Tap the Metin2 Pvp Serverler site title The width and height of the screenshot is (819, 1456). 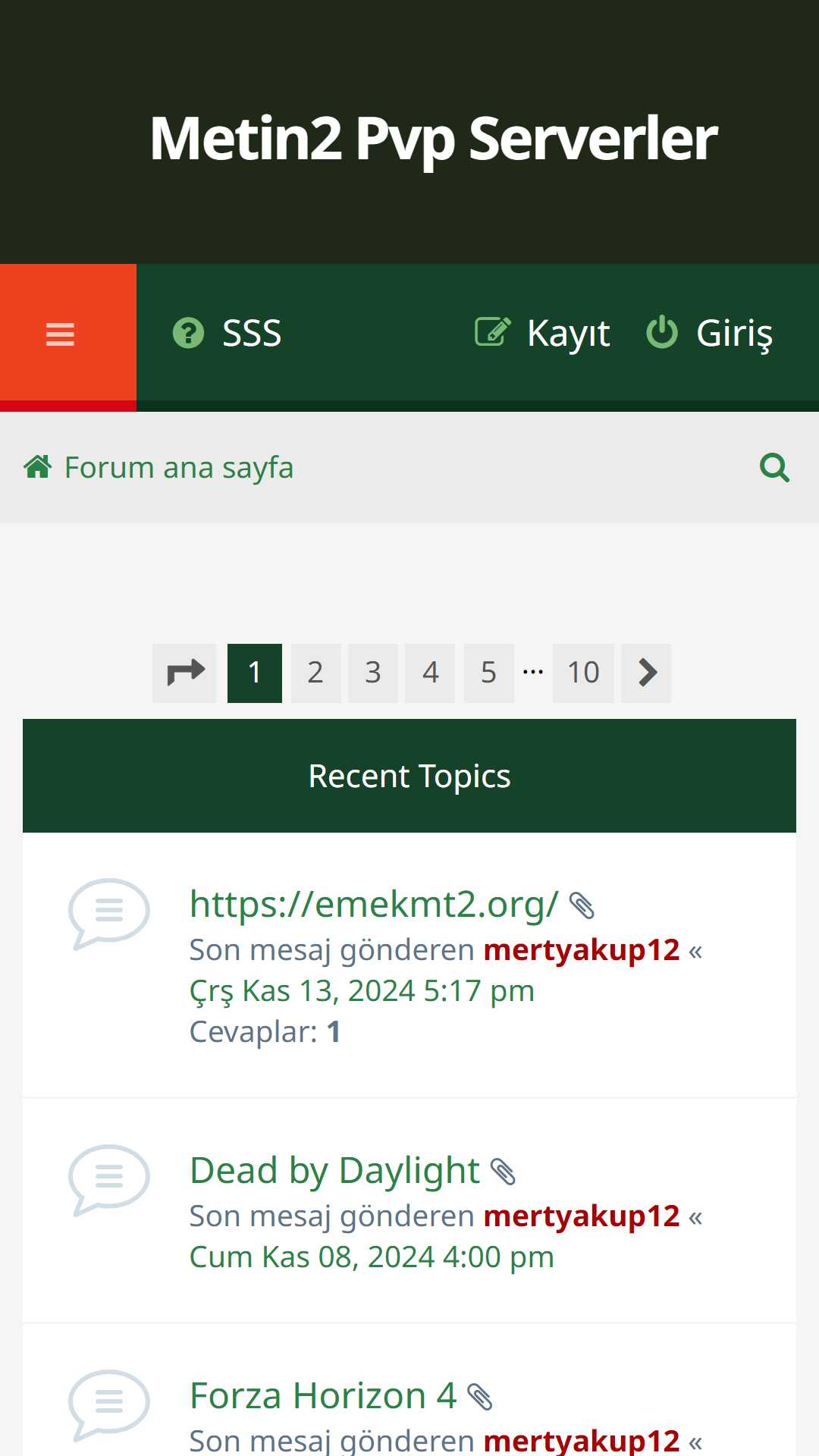(433, 138)
